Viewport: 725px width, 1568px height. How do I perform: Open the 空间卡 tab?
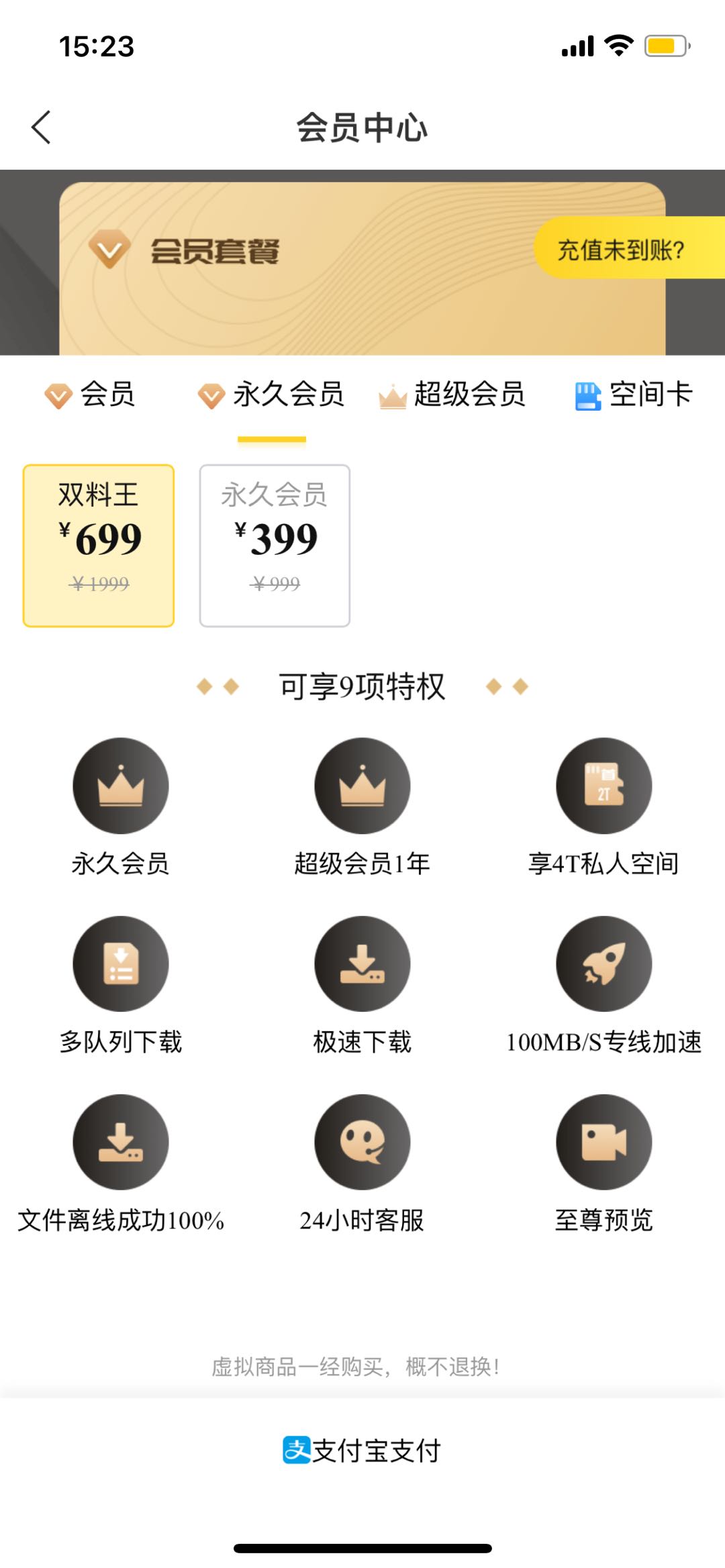[634, 395]
